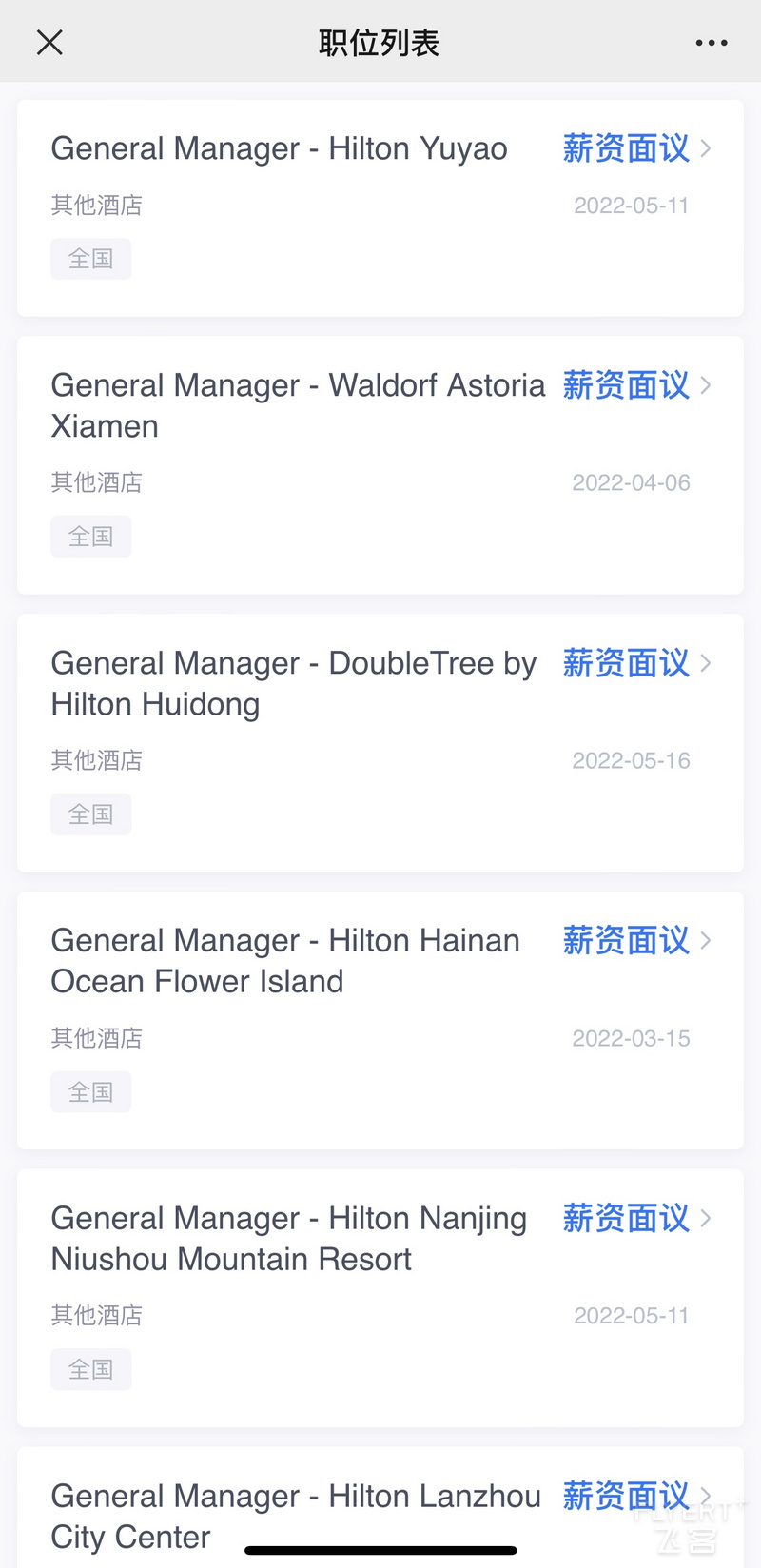The image size is (761, 1568).
Task: Open Hilton Lanzhou City Center job
Action: (x=380, y=1508)
